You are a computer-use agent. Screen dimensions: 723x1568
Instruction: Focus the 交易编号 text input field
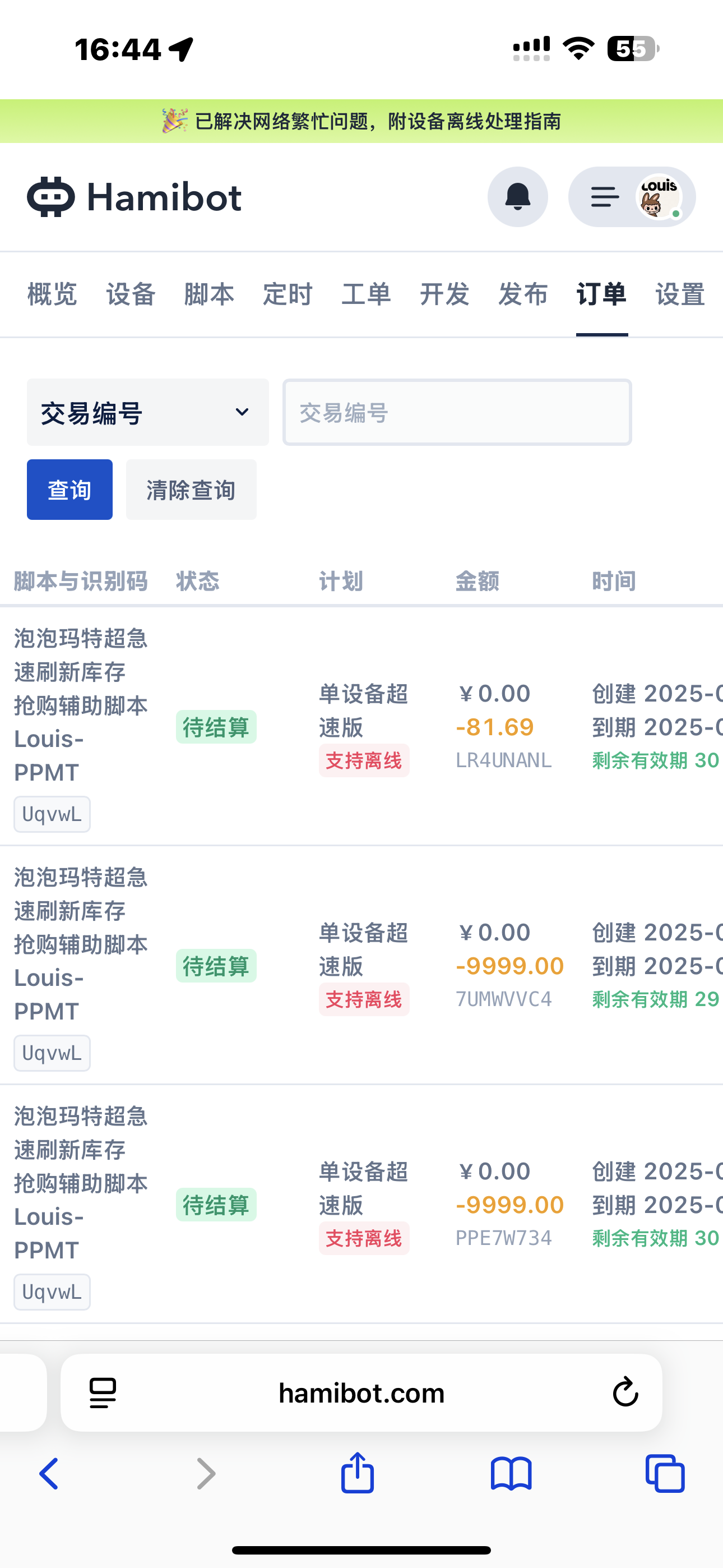pos(457,412)
